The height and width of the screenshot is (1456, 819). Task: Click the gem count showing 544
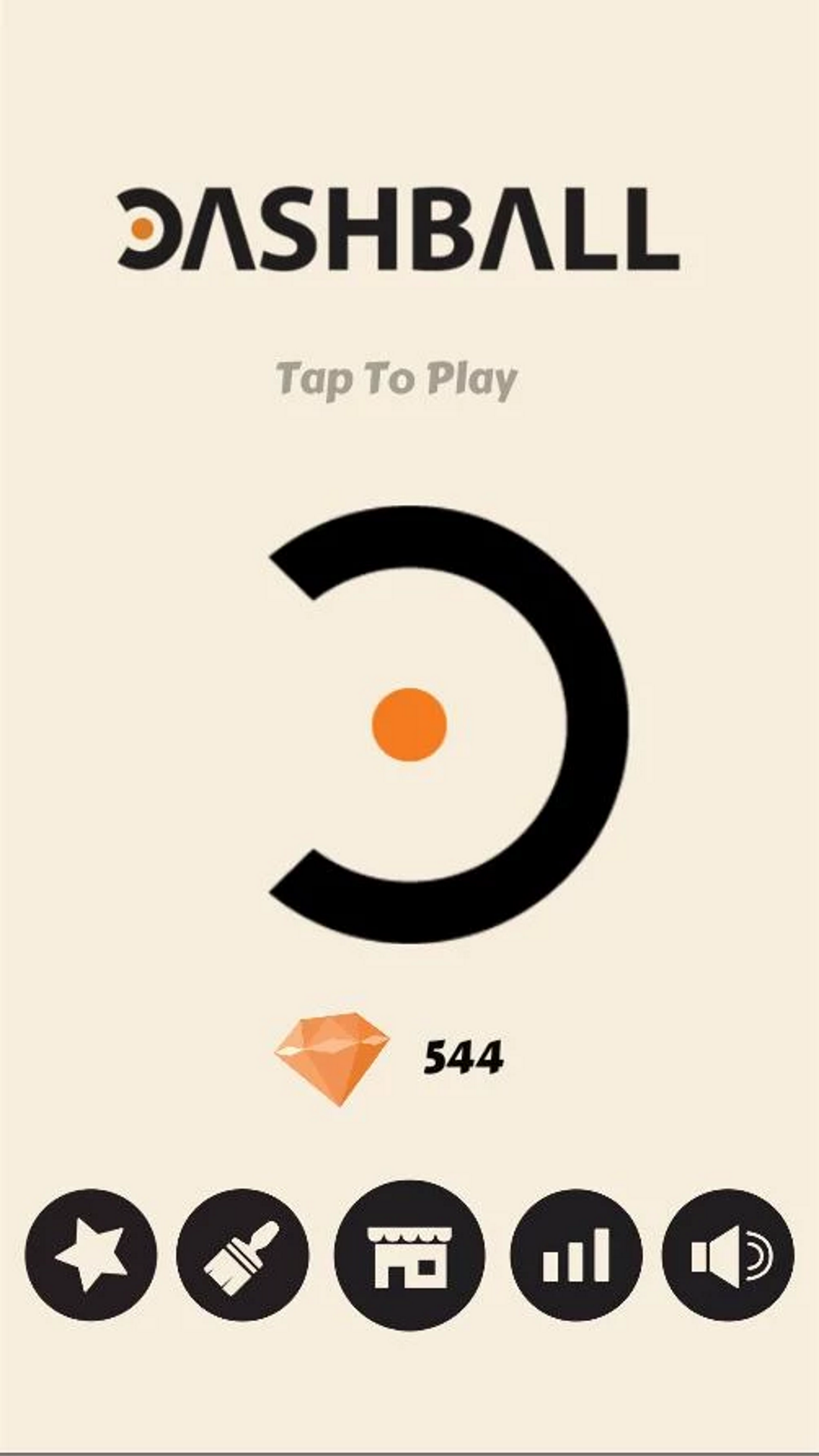coord(465,1054)
